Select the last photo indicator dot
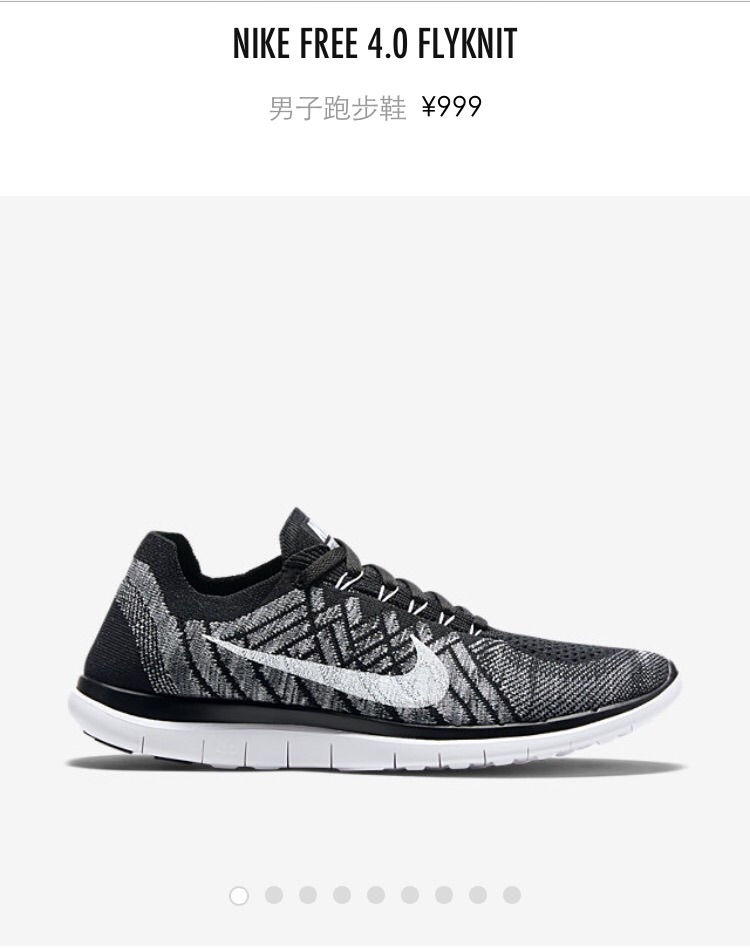The image size is (750, 948). click(512, 895)
